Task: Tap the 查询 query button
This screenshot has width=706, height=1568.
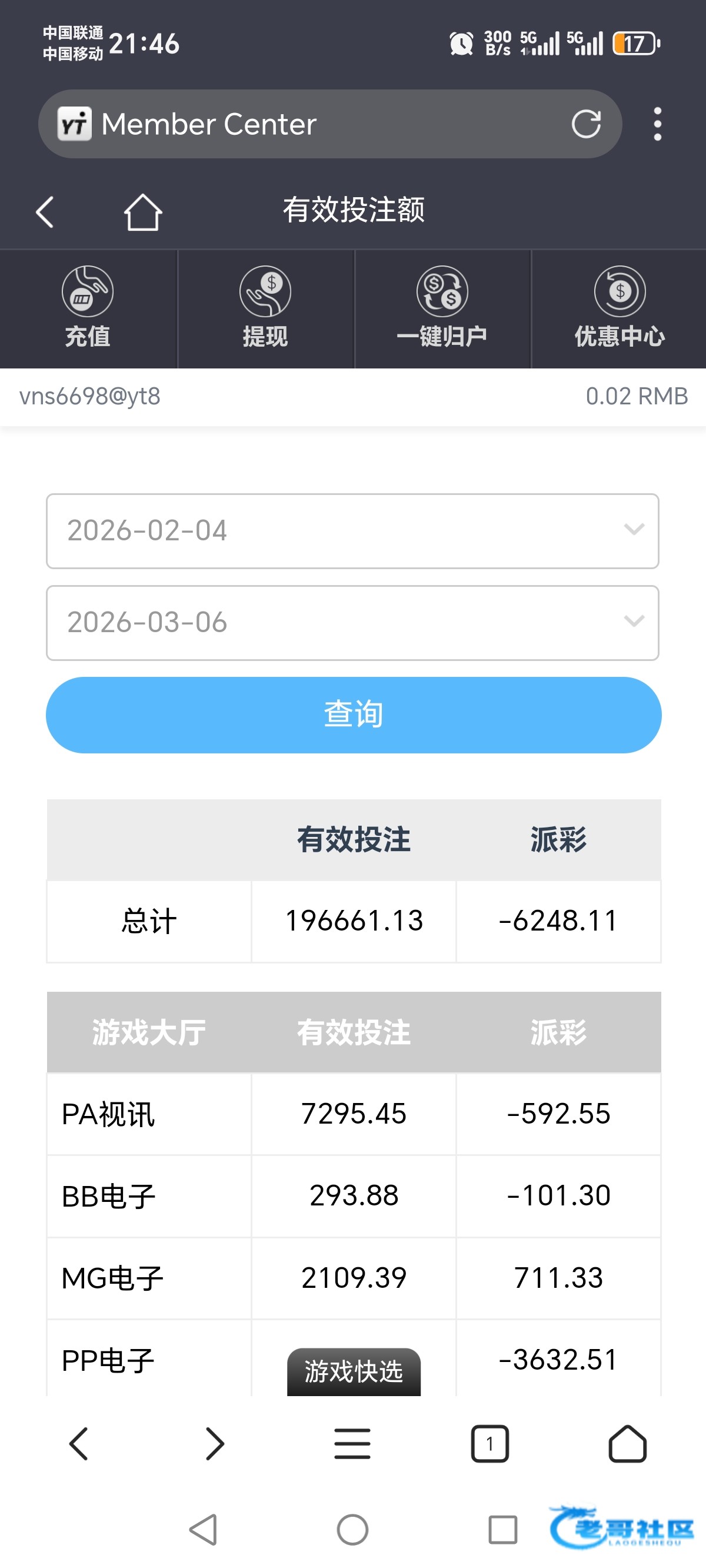Action: click(354, 715)
